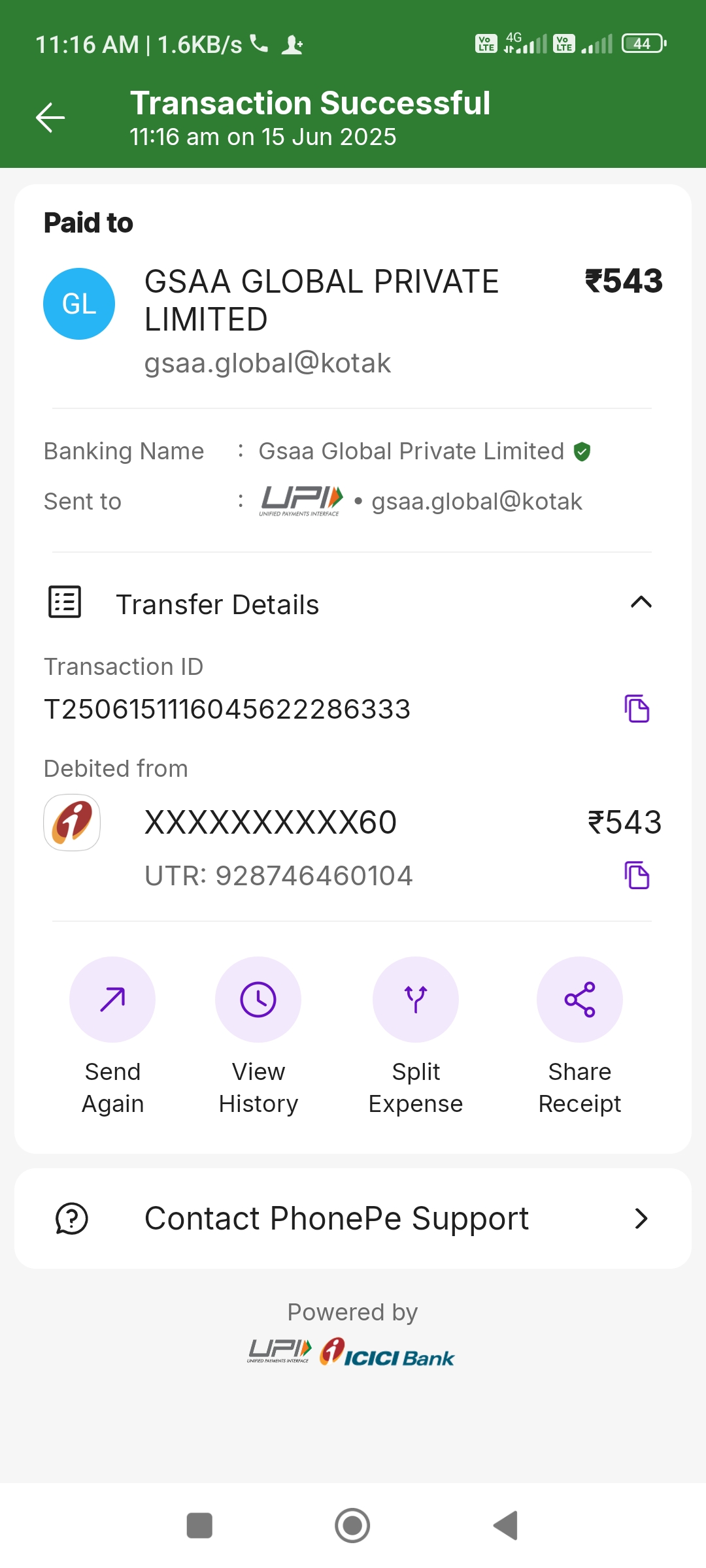Viewport: 706px width, 1568px height.
Task: Tap Send Again
Action: [112, 1000]
